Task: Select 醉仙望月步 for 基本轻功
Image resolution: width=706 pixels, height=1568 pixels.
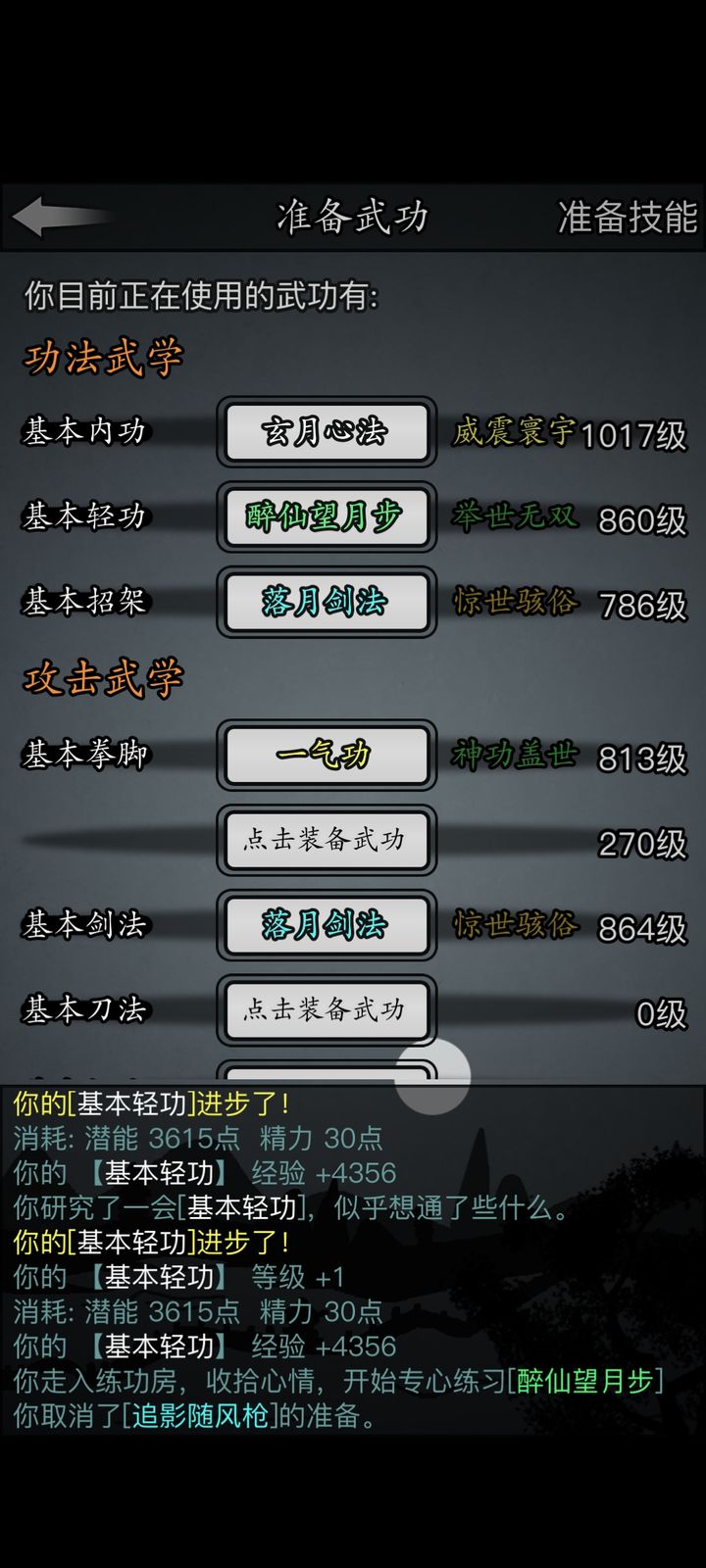Action: coord(326,516)
